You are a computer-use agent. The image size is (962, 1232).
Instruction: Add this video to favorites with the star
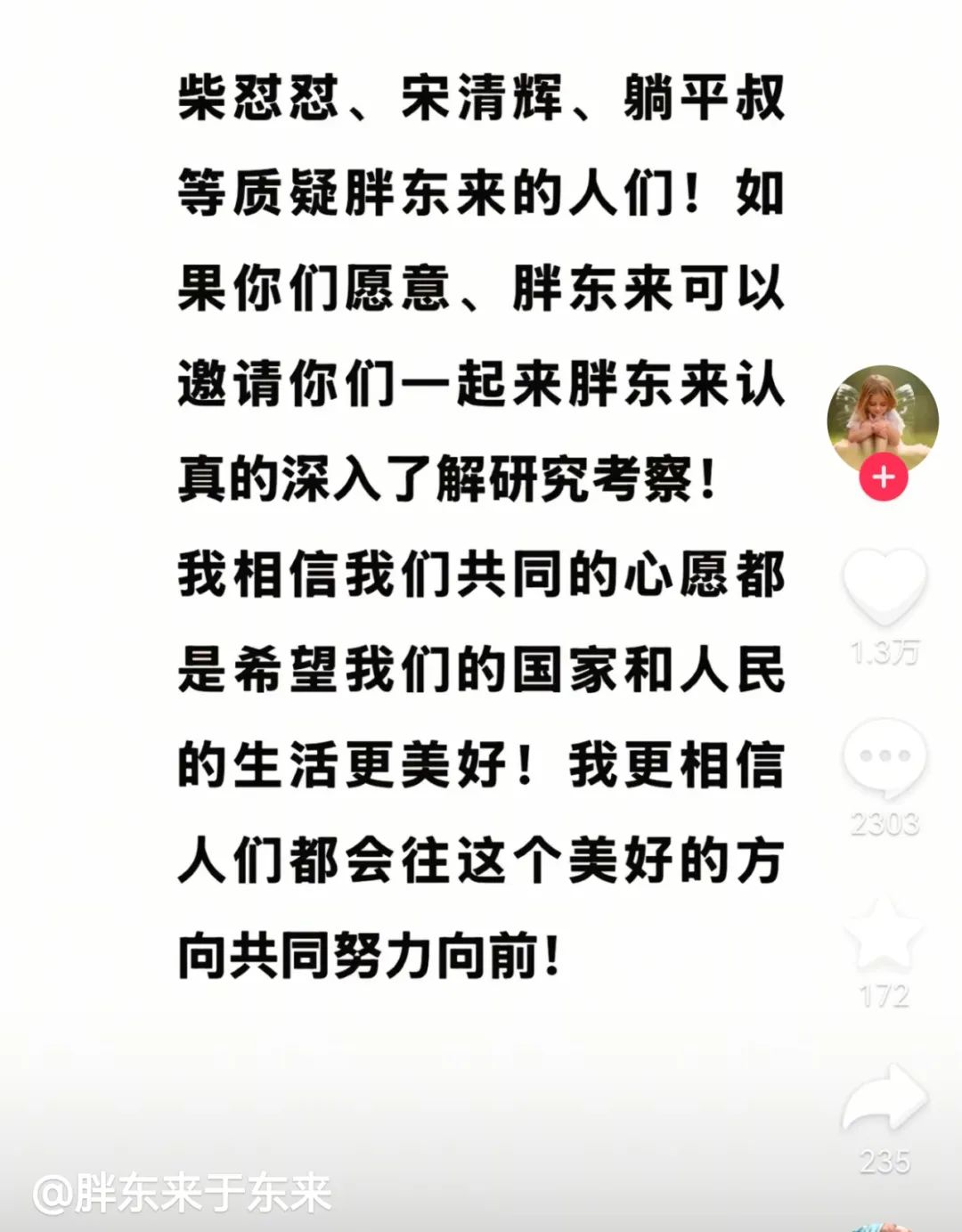884,934
